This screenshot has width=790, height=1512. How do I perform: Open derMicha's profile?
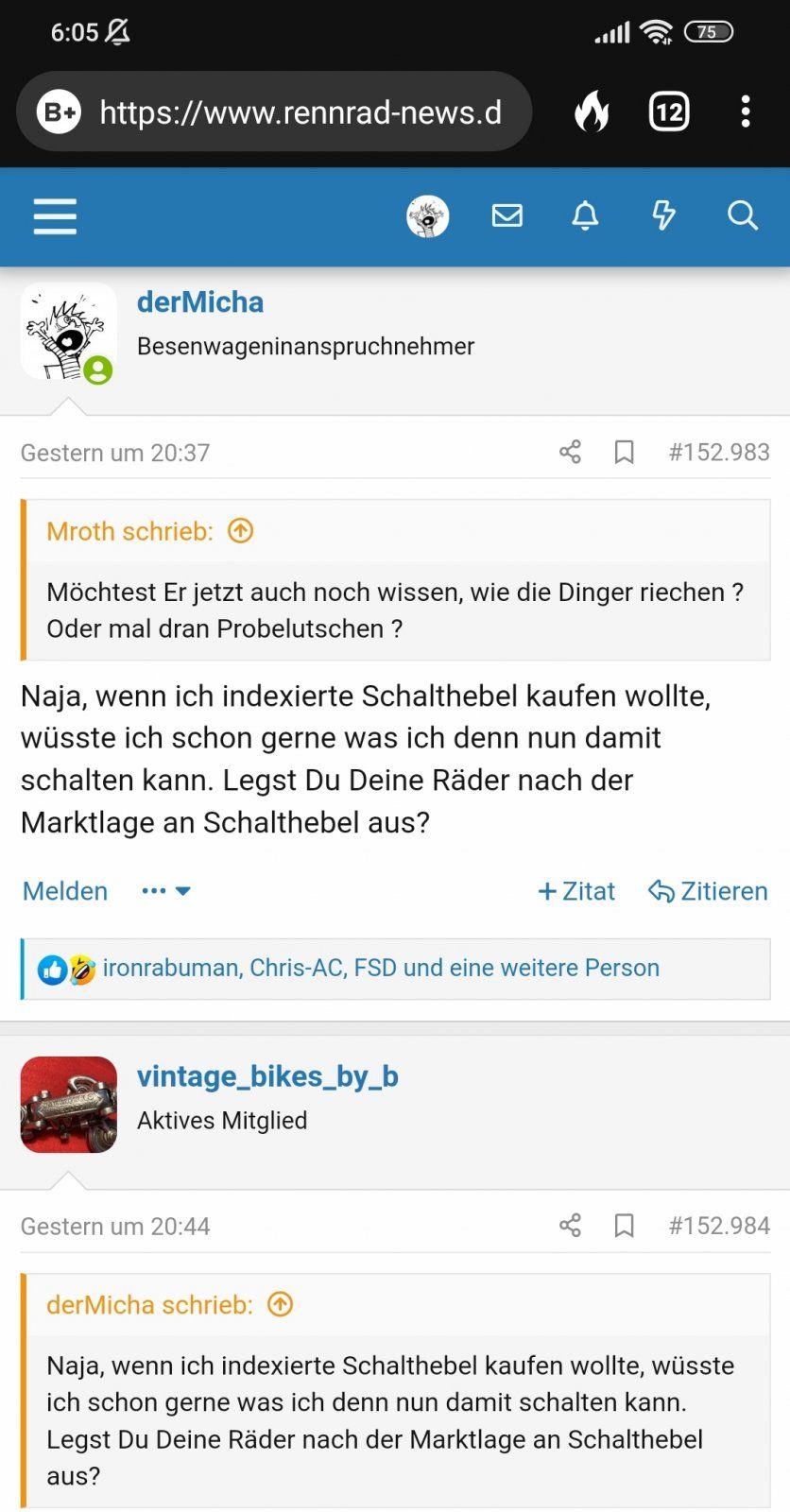click(x=200, y=302)
